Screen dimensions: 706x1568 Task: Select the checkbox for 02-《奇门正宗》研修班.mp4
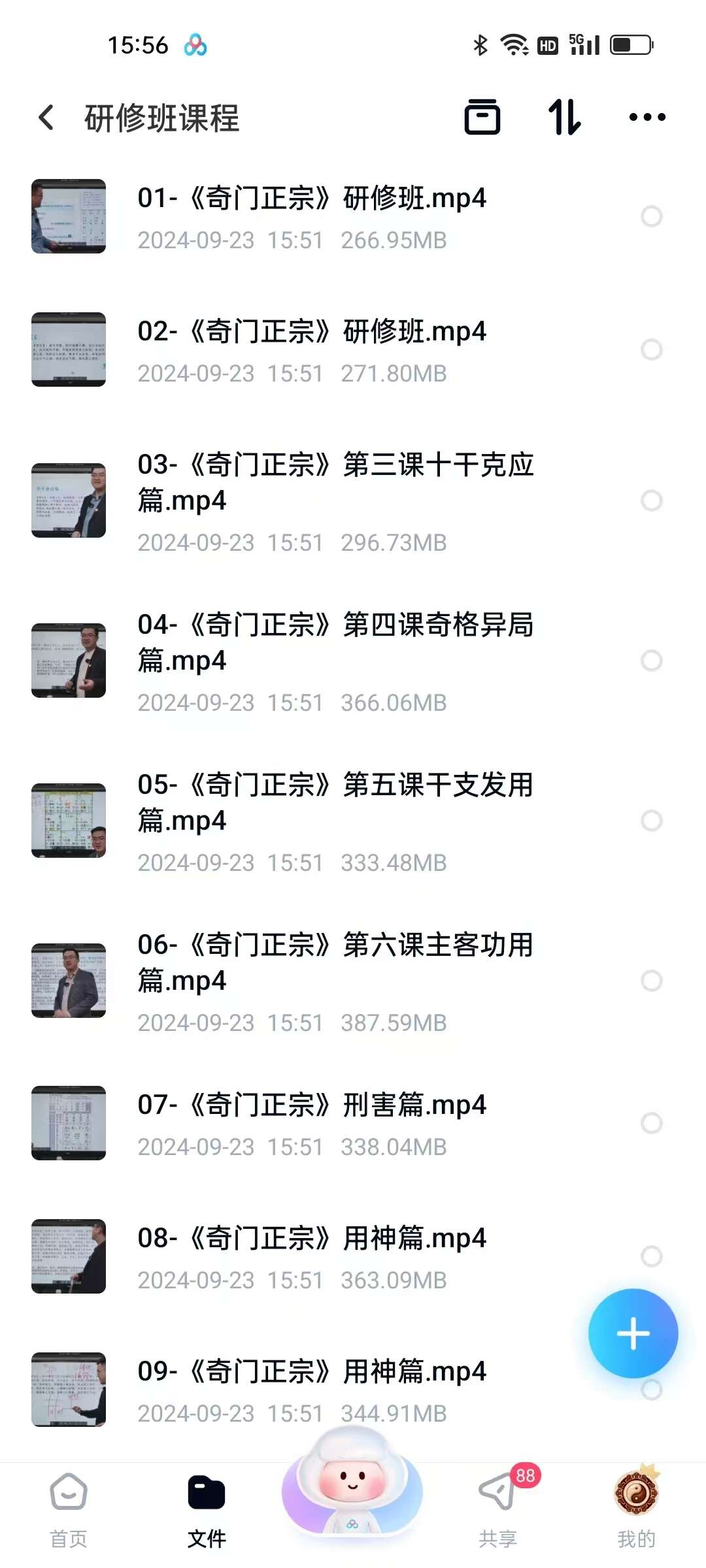click(x=651, y=350)
